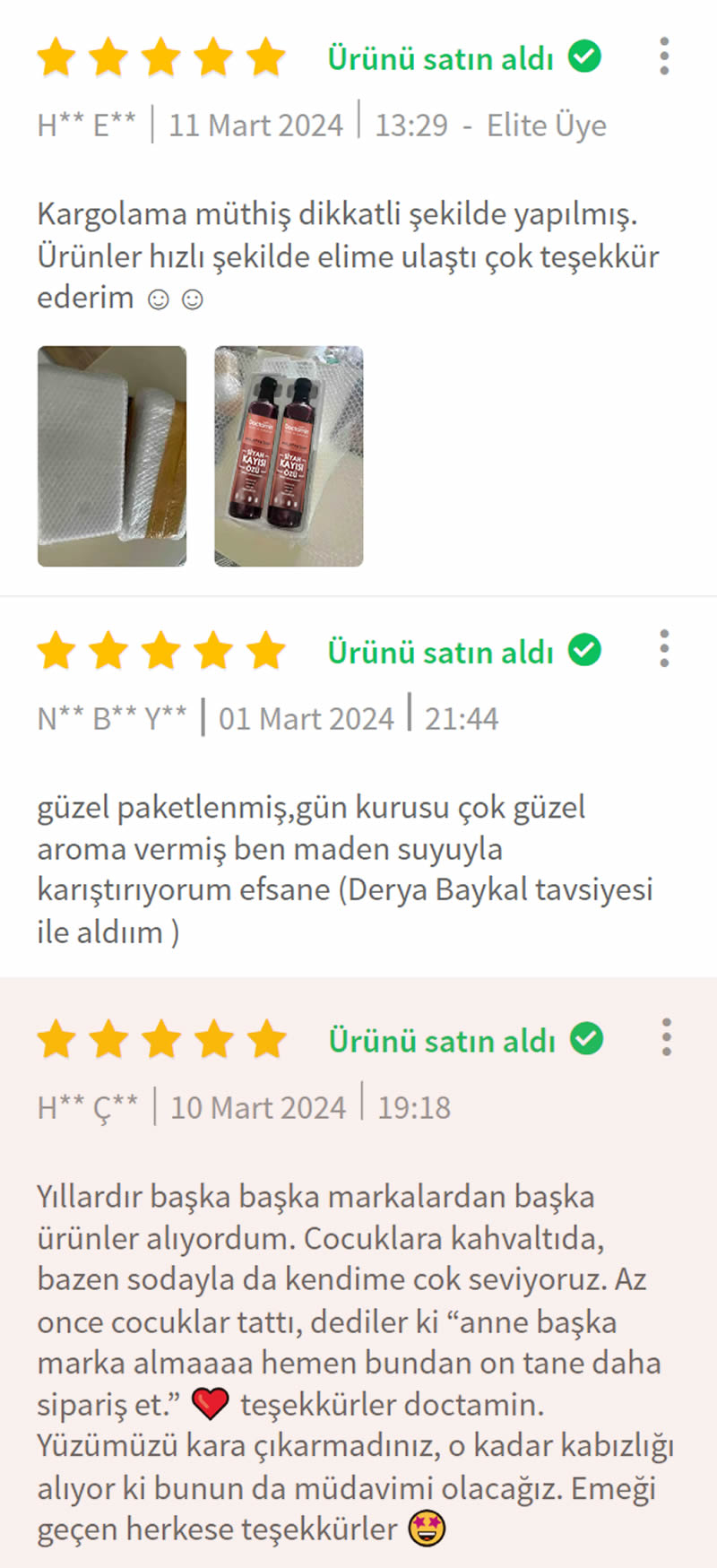Open the three-dot options menu on the first review
The height and width of the screenshot is (1568, 717).
[664, 56]
